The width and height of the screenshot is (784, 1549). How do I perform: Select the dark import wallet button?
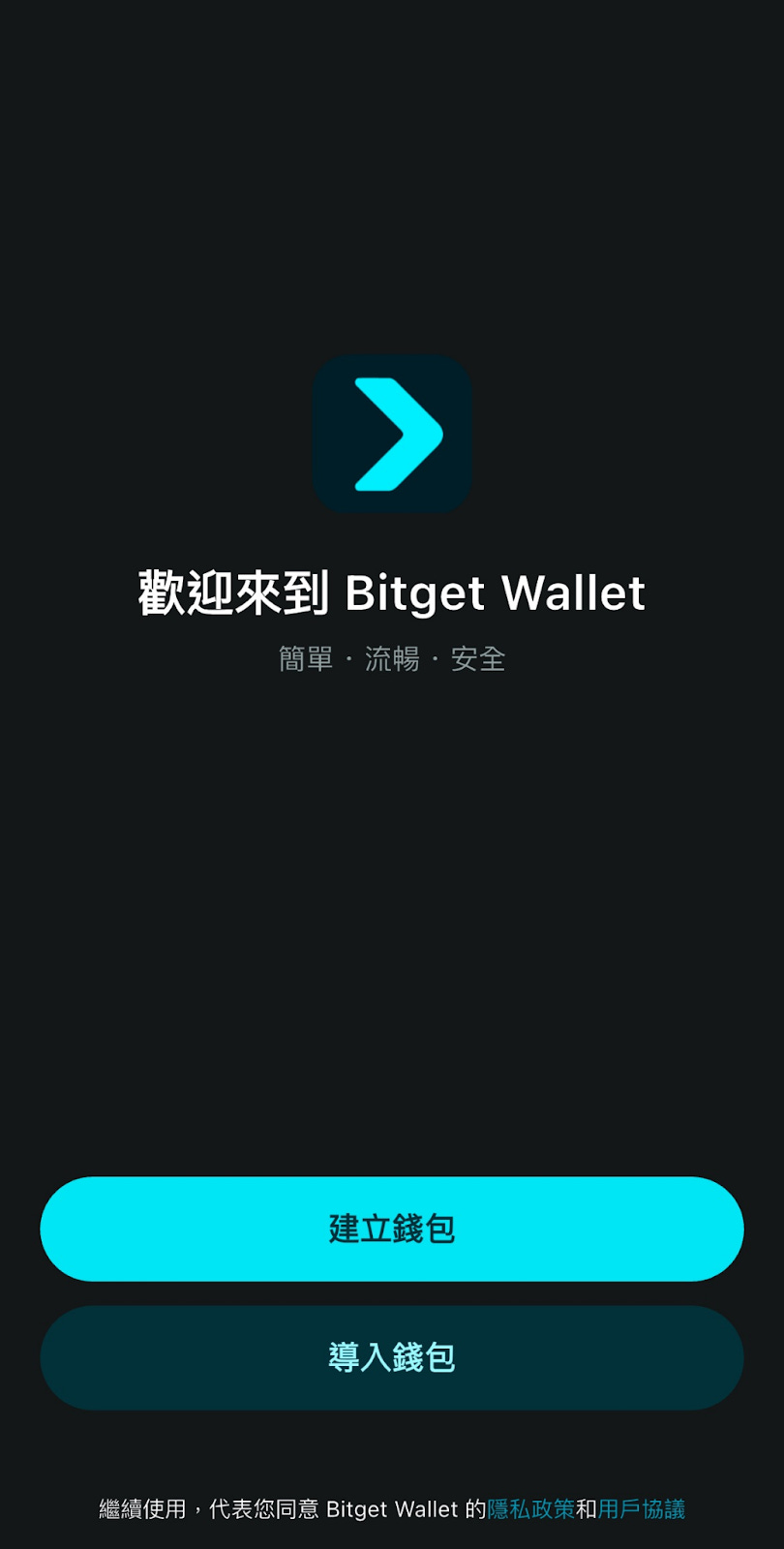coord(392,1357)
